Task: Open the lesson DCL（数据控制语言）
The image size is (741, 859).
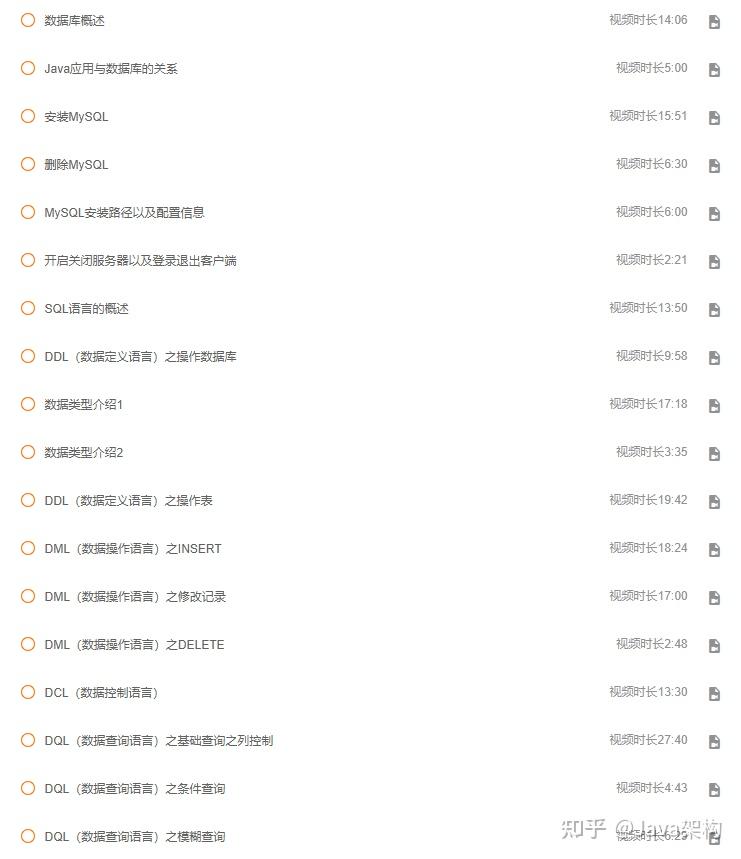Action: tap(101, 693)
